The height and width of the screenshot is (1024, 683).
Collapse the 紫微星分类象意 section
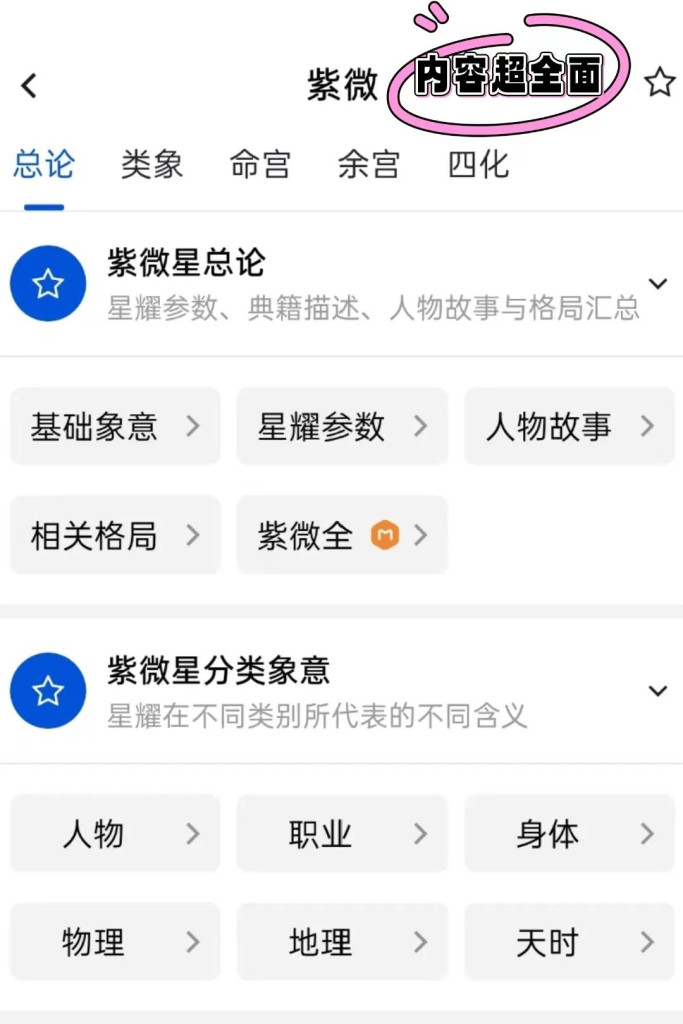tap(657, 691)
